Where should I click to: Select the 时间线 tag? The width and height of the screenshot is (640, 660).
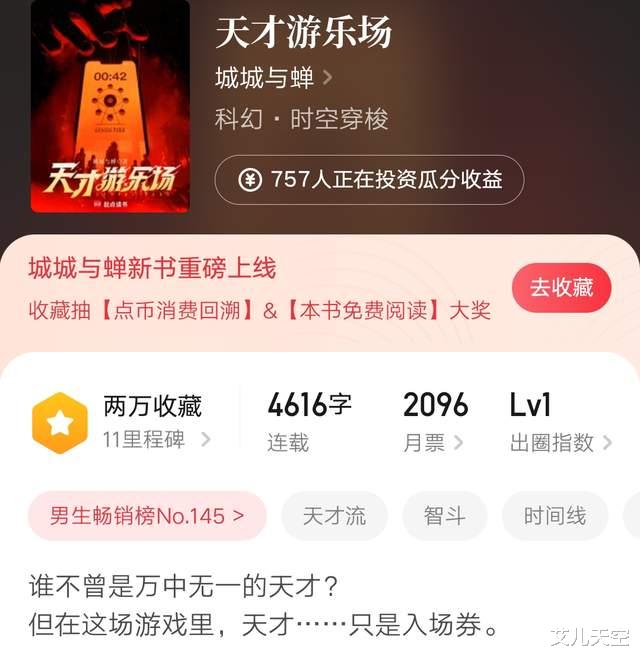555,516
